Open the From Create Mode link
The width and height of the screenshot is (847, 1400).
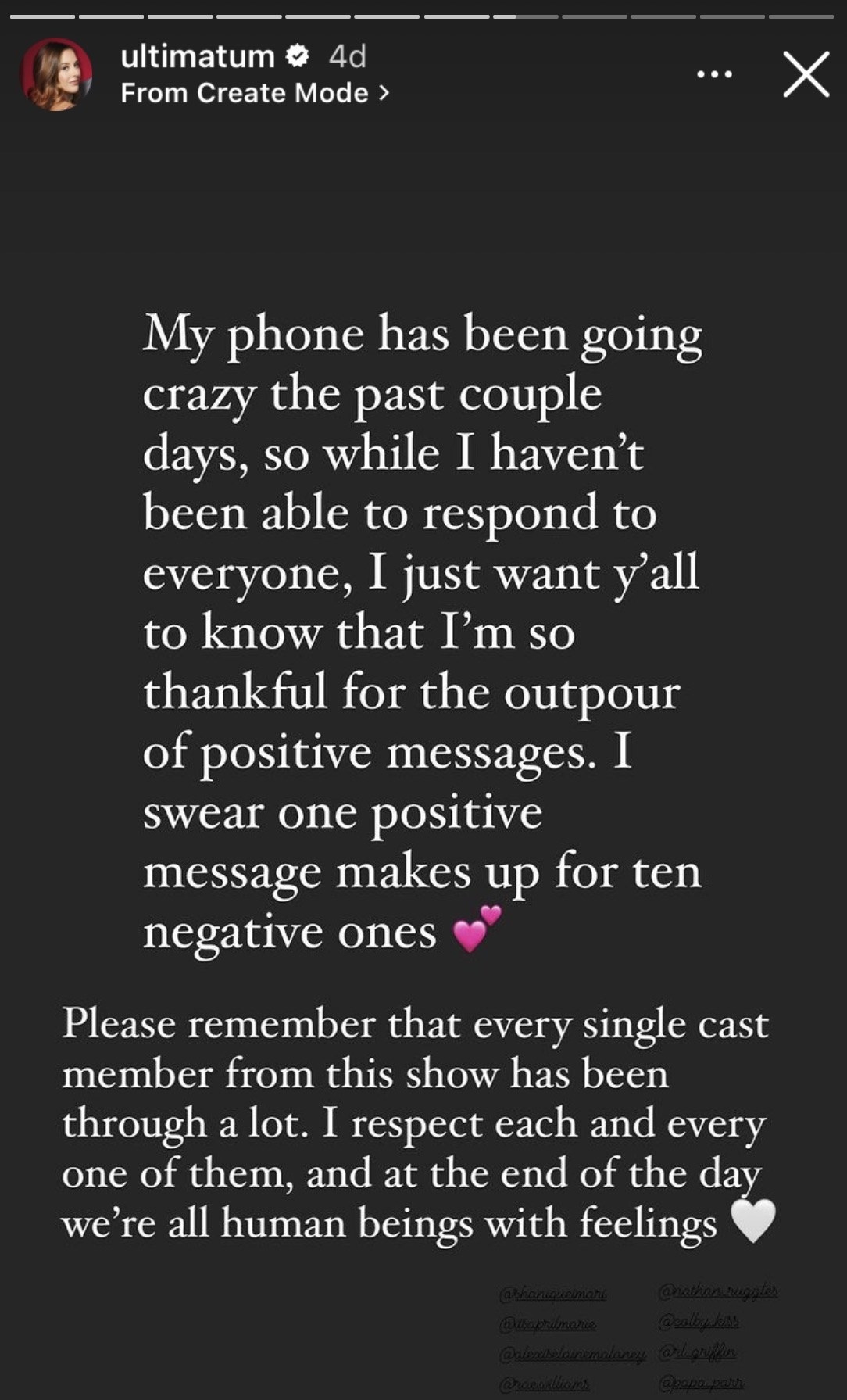pos(255,93)
